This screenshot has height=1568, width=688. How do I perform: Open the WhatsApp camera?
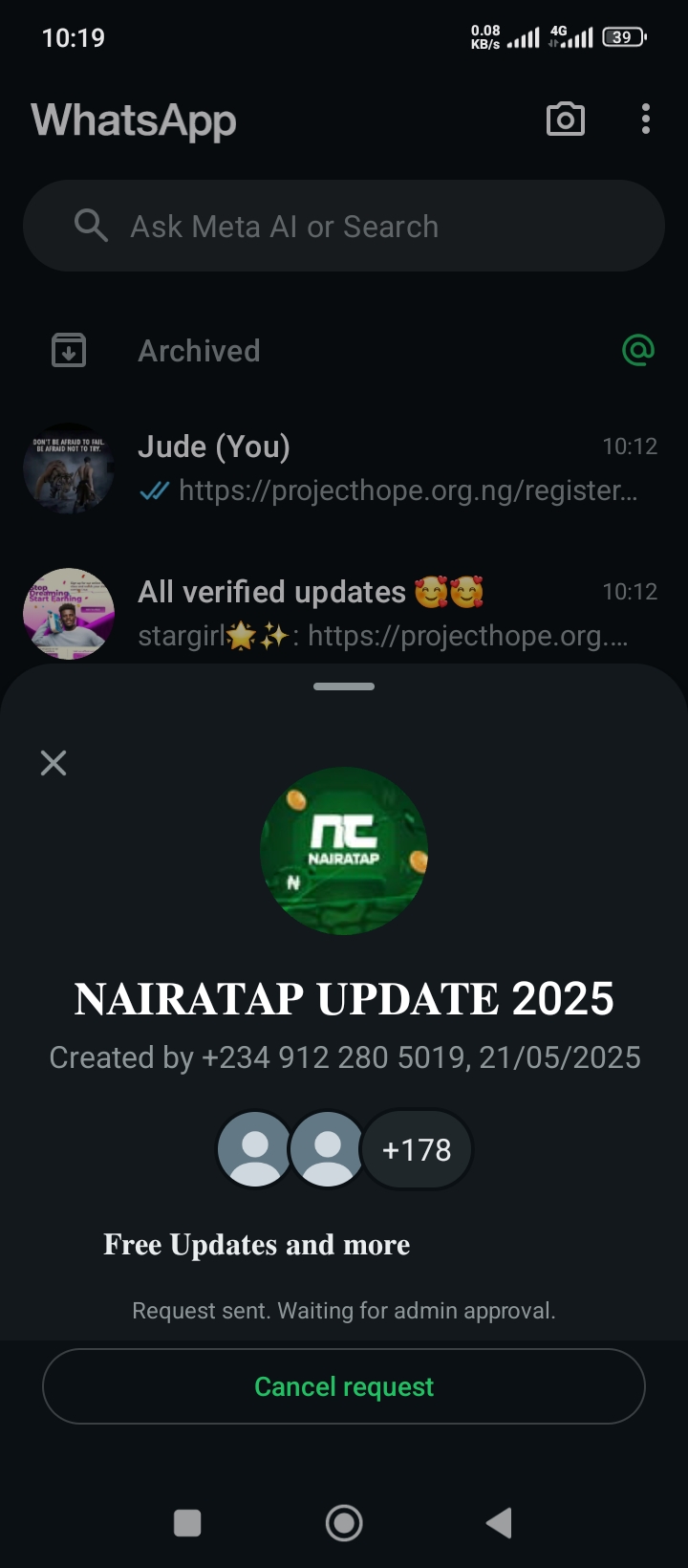click(x=565, y=120)
